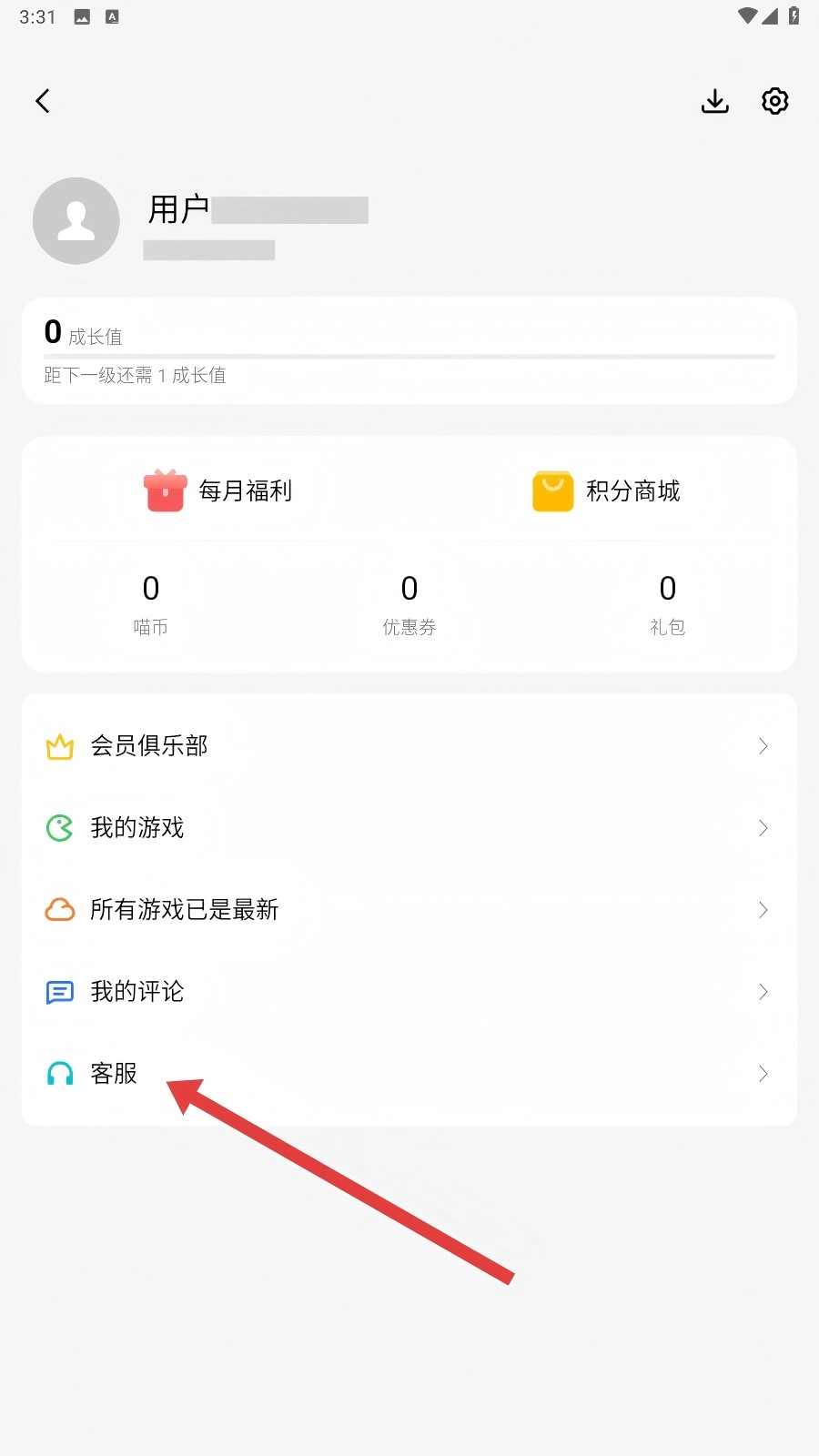Screen dimensions: 819x1456
Task: Open 客服 customer service
Action: point(409,1074)
